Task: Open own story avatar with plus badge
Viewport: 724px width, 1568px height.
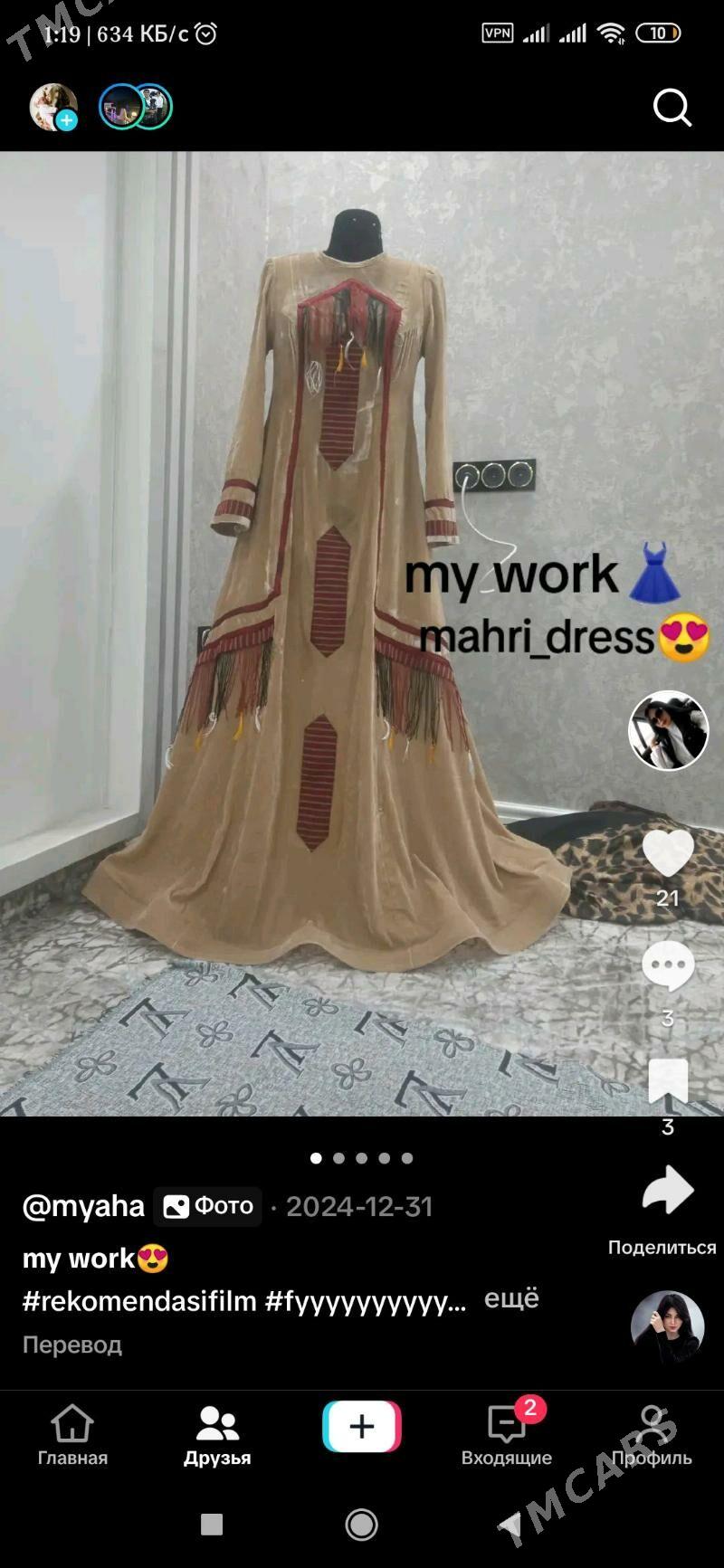Action: point(53,108)
